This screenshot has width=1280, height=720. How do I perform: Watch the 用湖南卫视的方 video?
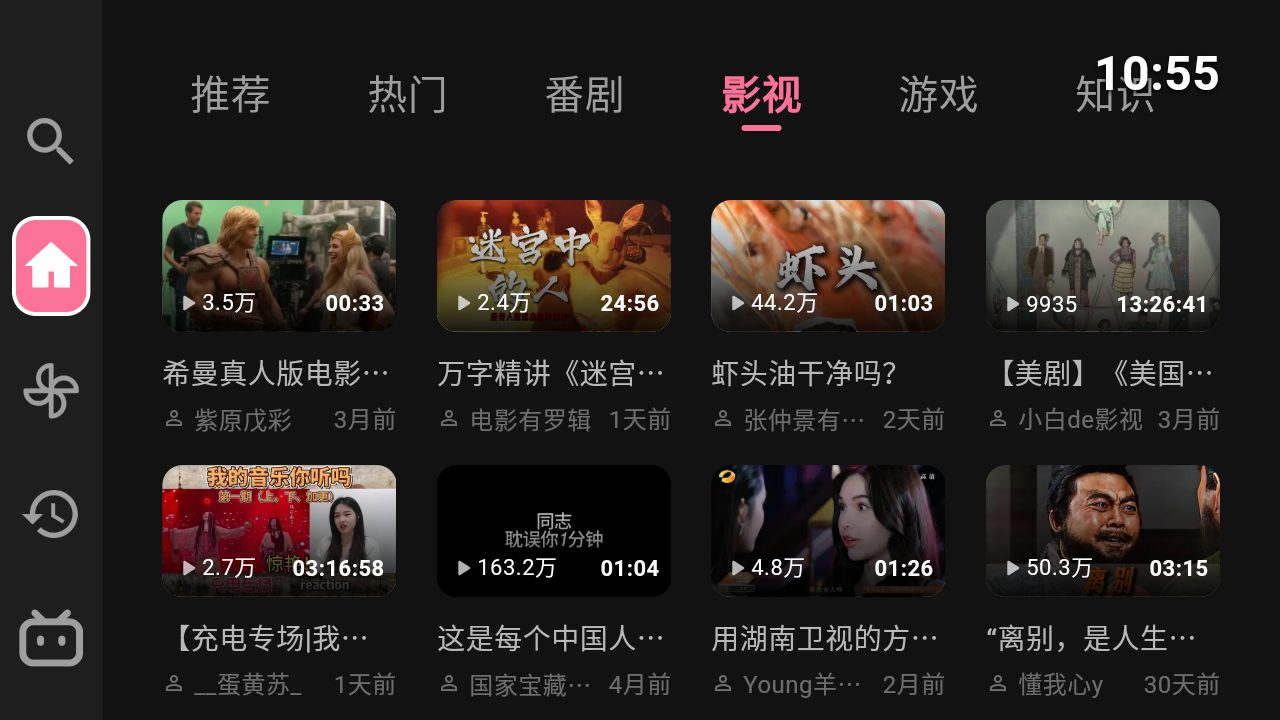point(828,531)
